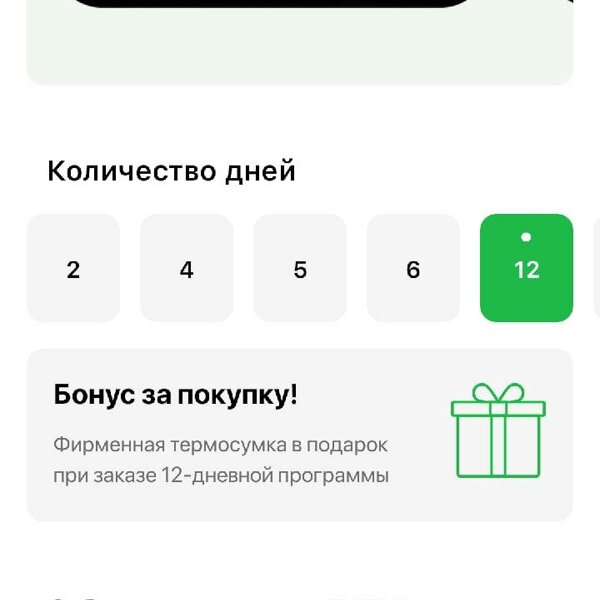Select 2 days option
The width and height of the screenshot is (600, 600).
click(73, 268)
